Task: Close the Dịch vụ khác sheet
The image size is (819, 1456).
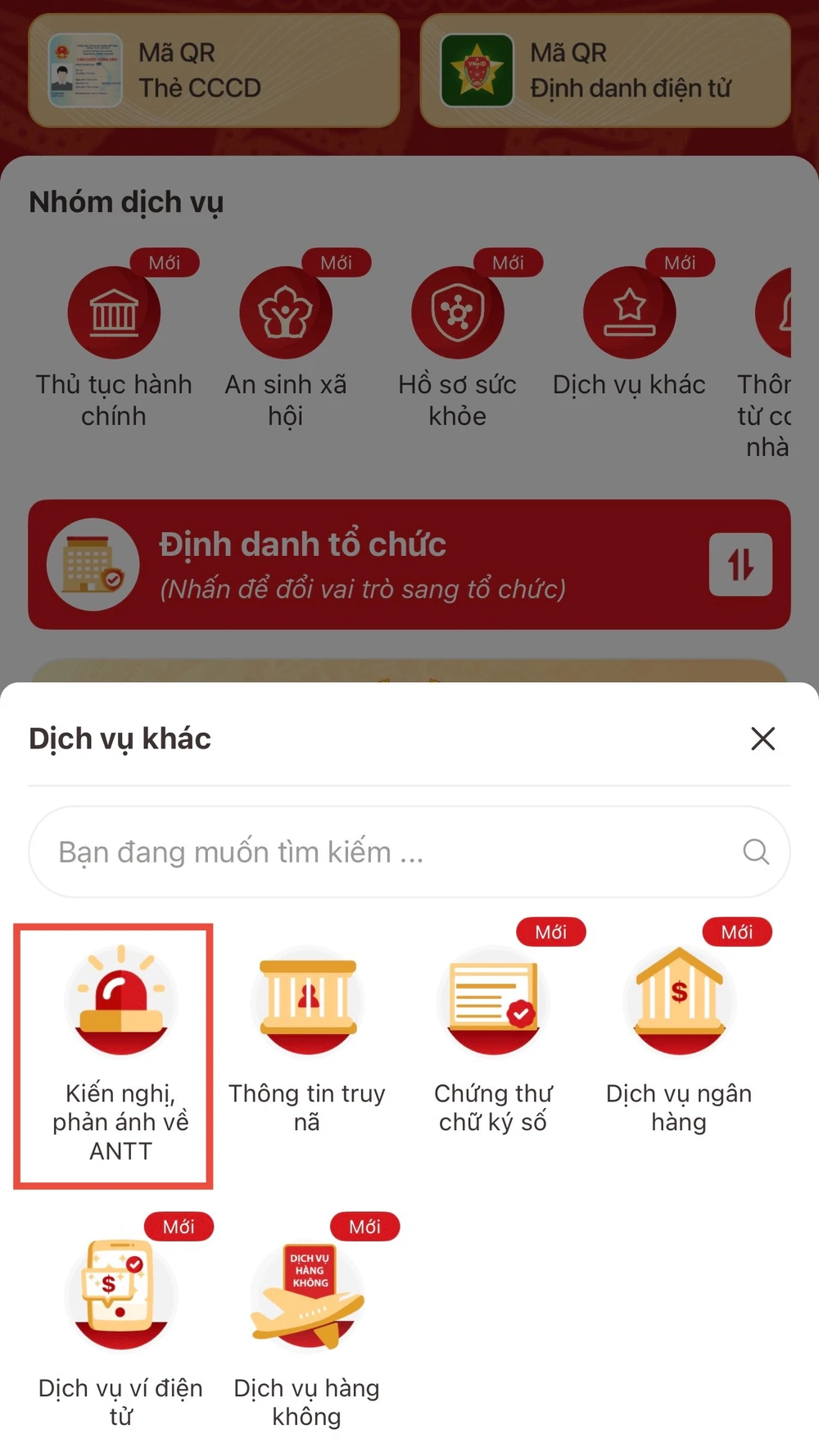Action: pyautogui.click(x=762, y=739)
